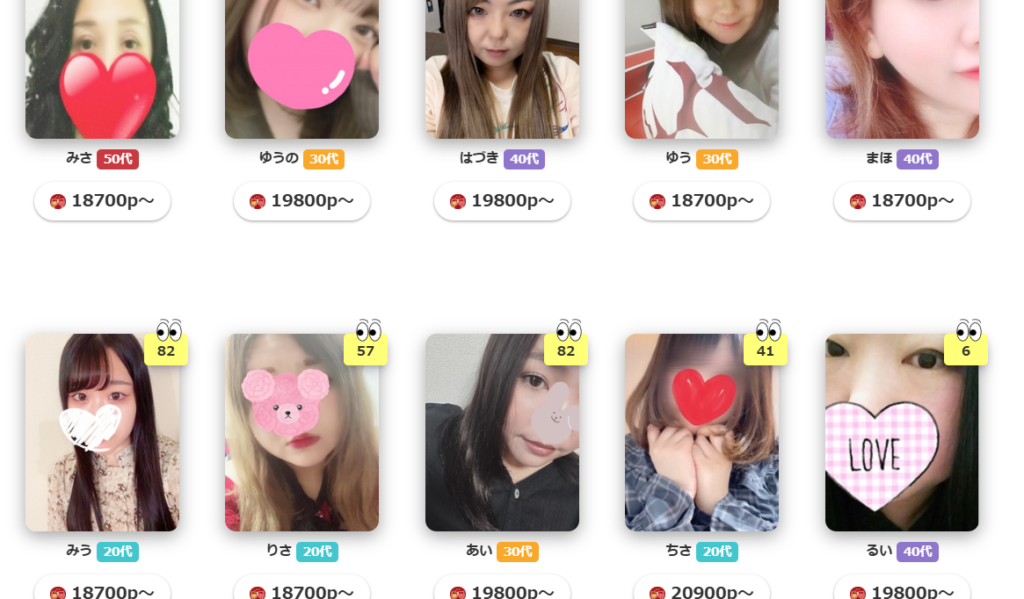Image resolution: width=1024 pixels, height=599 pixels.
Task: Open まほ's profile card
Action: [902, 68]
